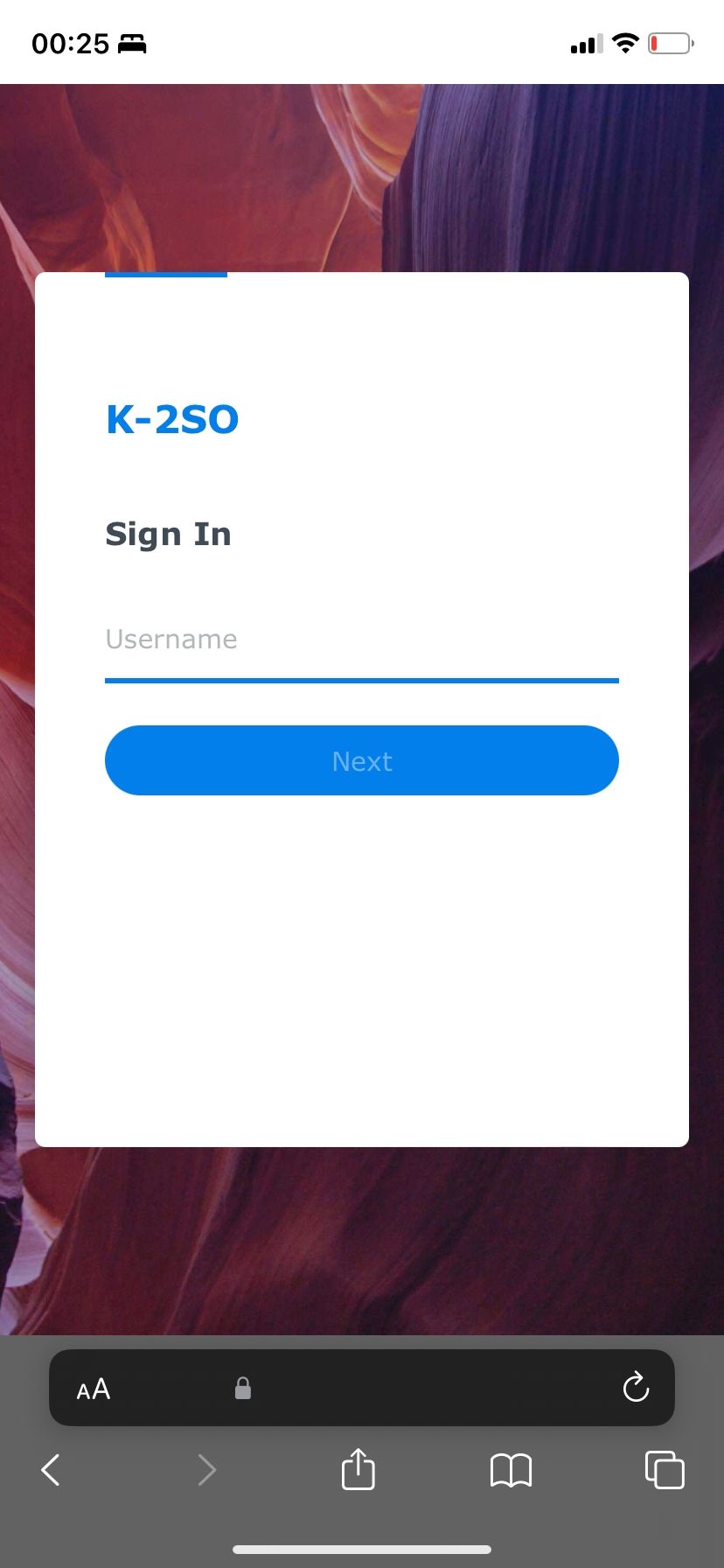Open the bookmarks book icon
The height and width of the screenshot is (1568, 724).
(x=511, y=1470)
